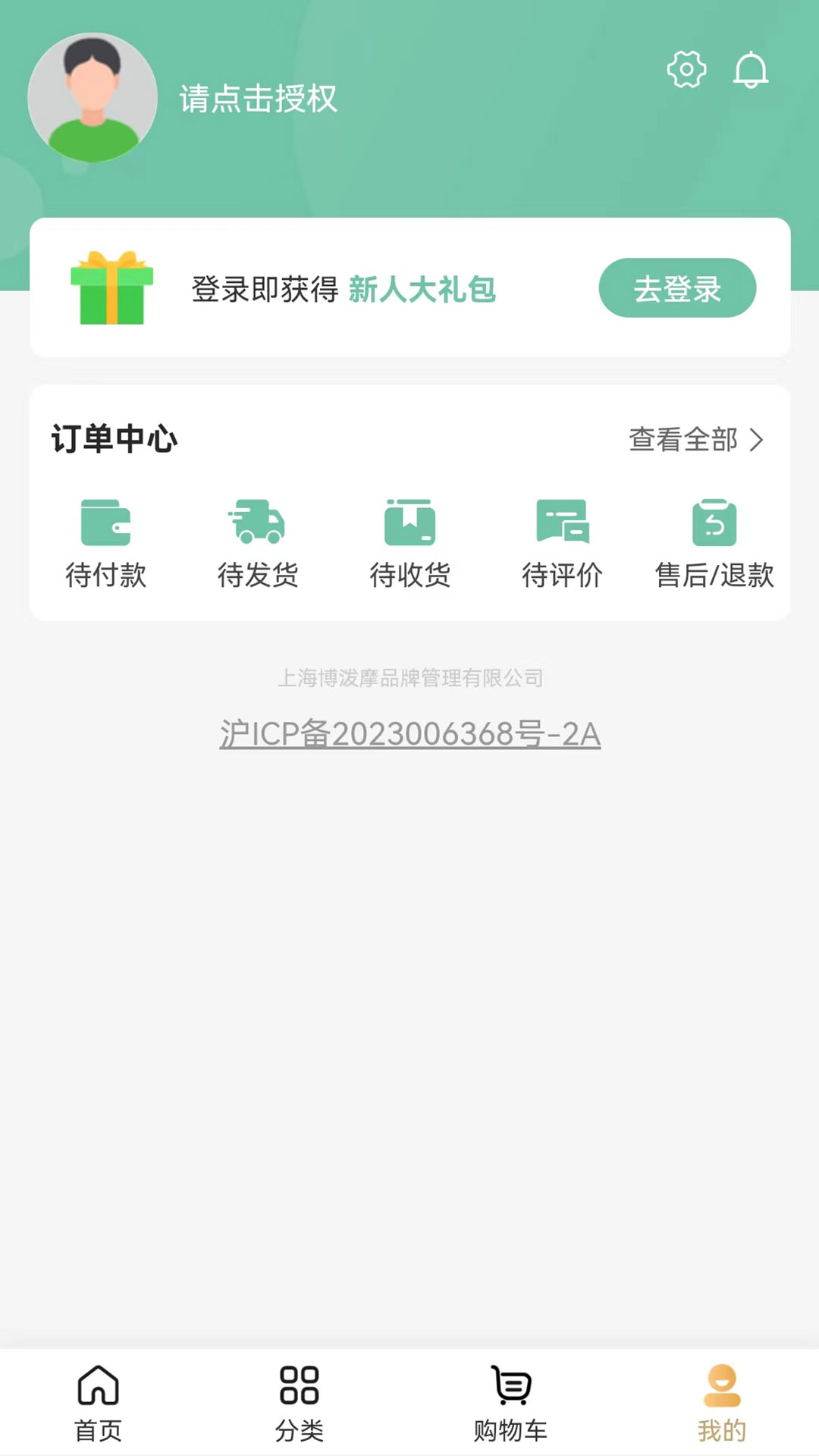Switch to the 购物车 cart tab
This screenshot has height=1456, width=819.
tap(510, 1403)
